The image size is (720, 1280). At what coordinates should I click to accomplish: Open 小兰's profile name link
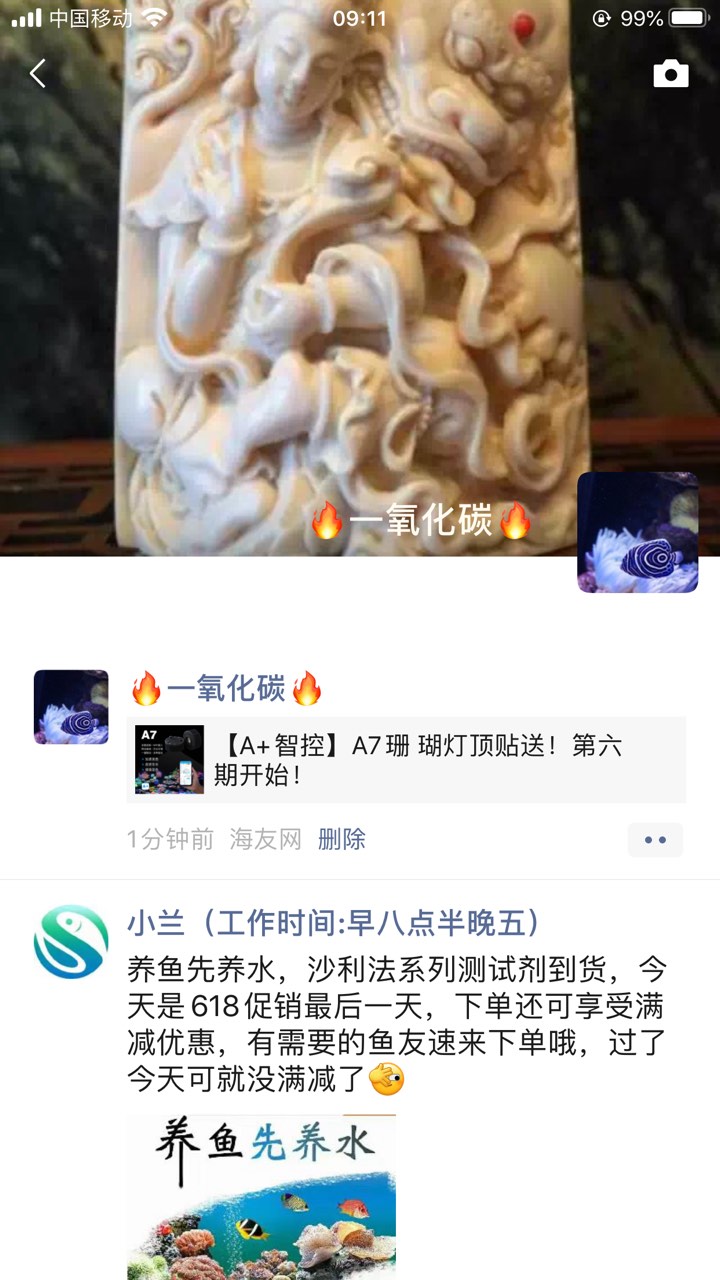tap(335, 922)
